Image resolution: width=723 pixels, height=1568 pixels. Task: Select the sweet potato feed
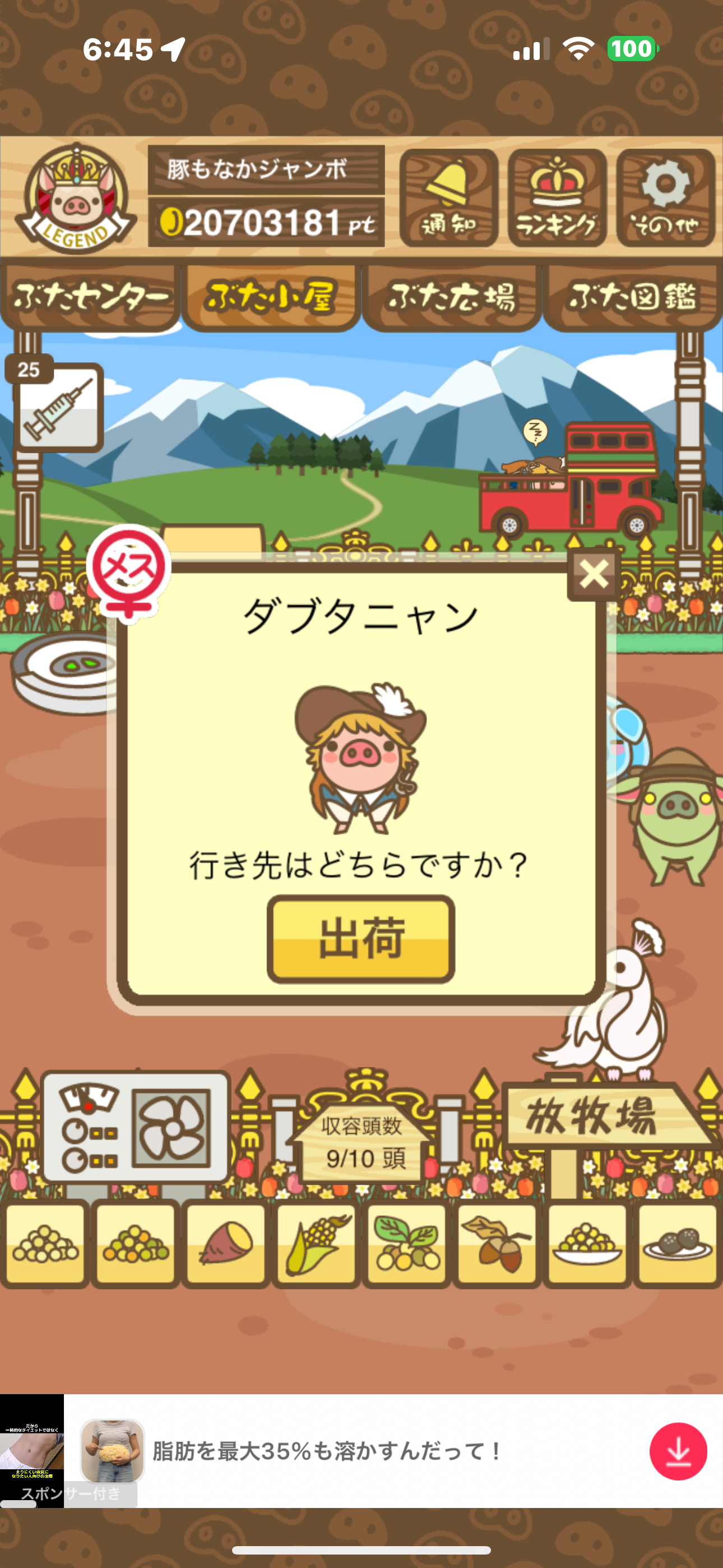(x=226, y=1243)
